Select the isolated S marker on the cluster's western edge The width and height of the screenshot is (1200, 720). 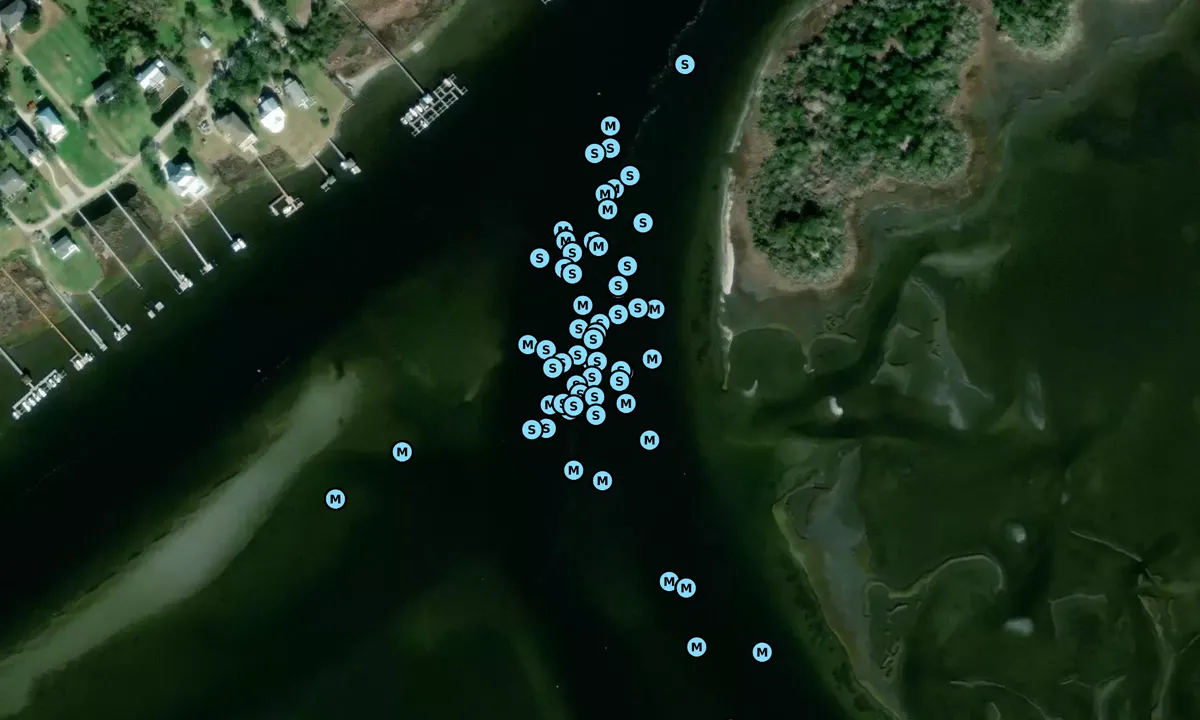point(539,258)
